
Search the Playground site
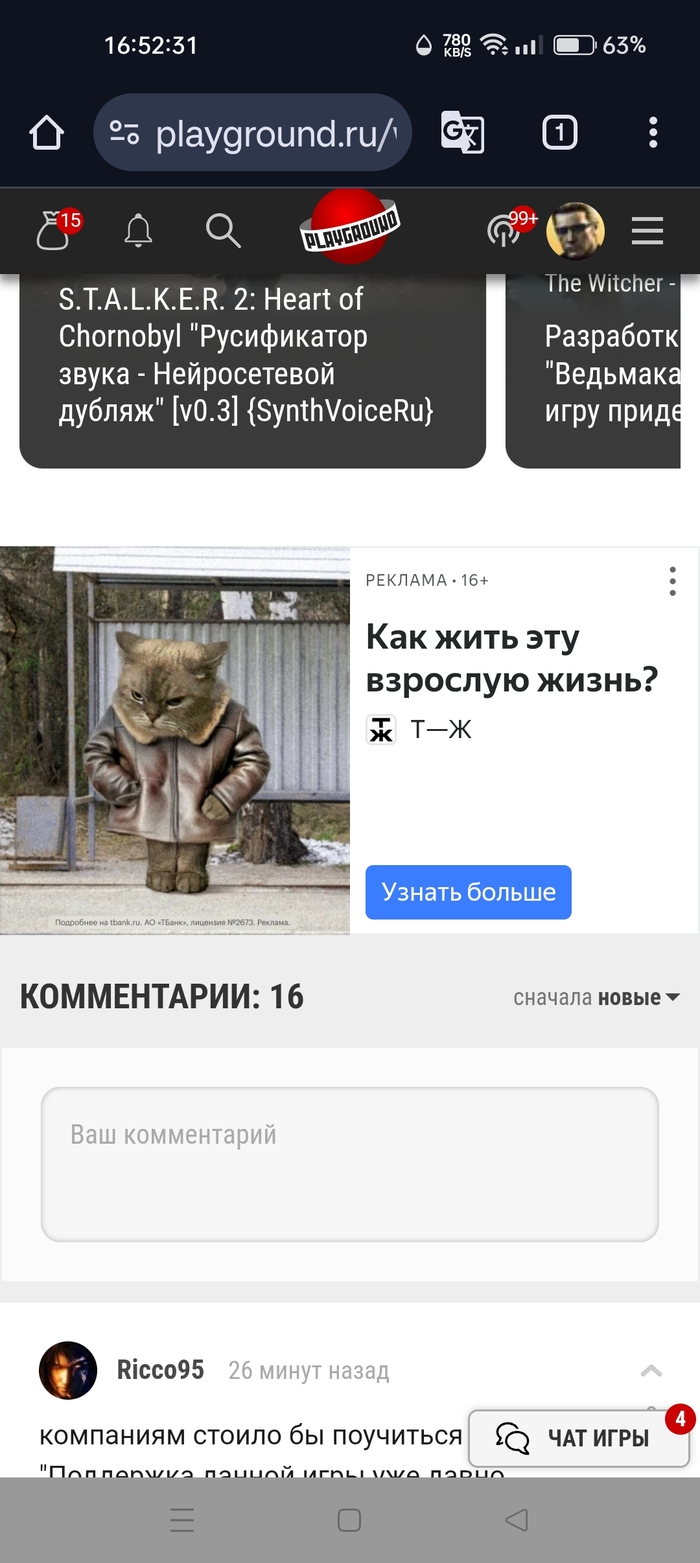tap(223, 231)
